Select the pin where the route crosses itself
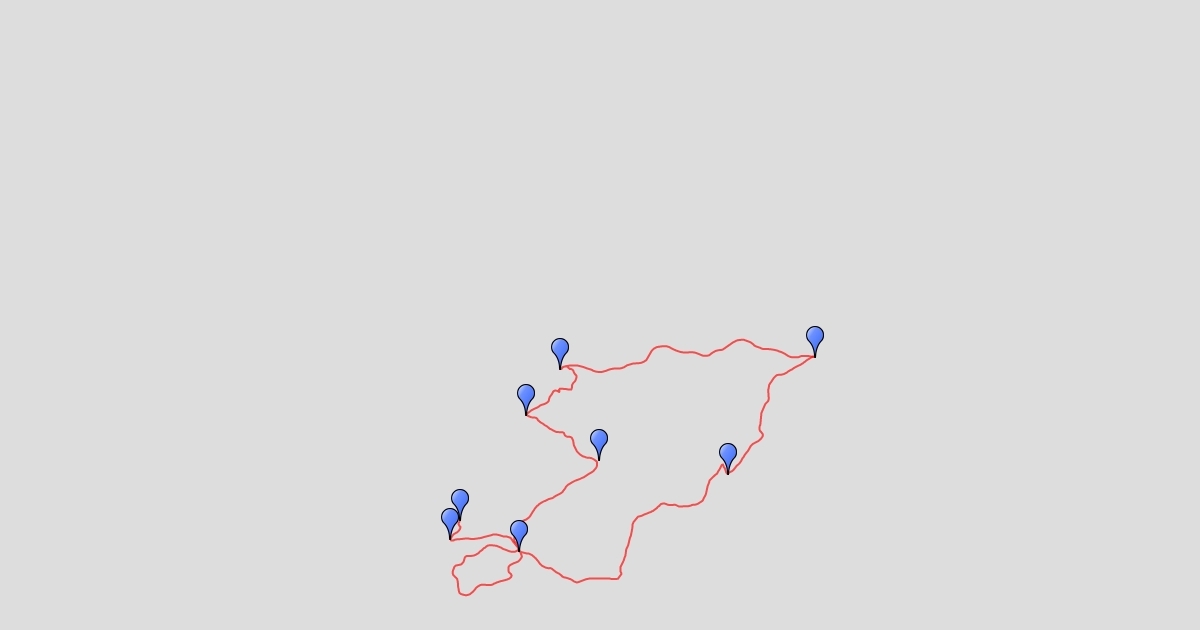 point(518,532)
